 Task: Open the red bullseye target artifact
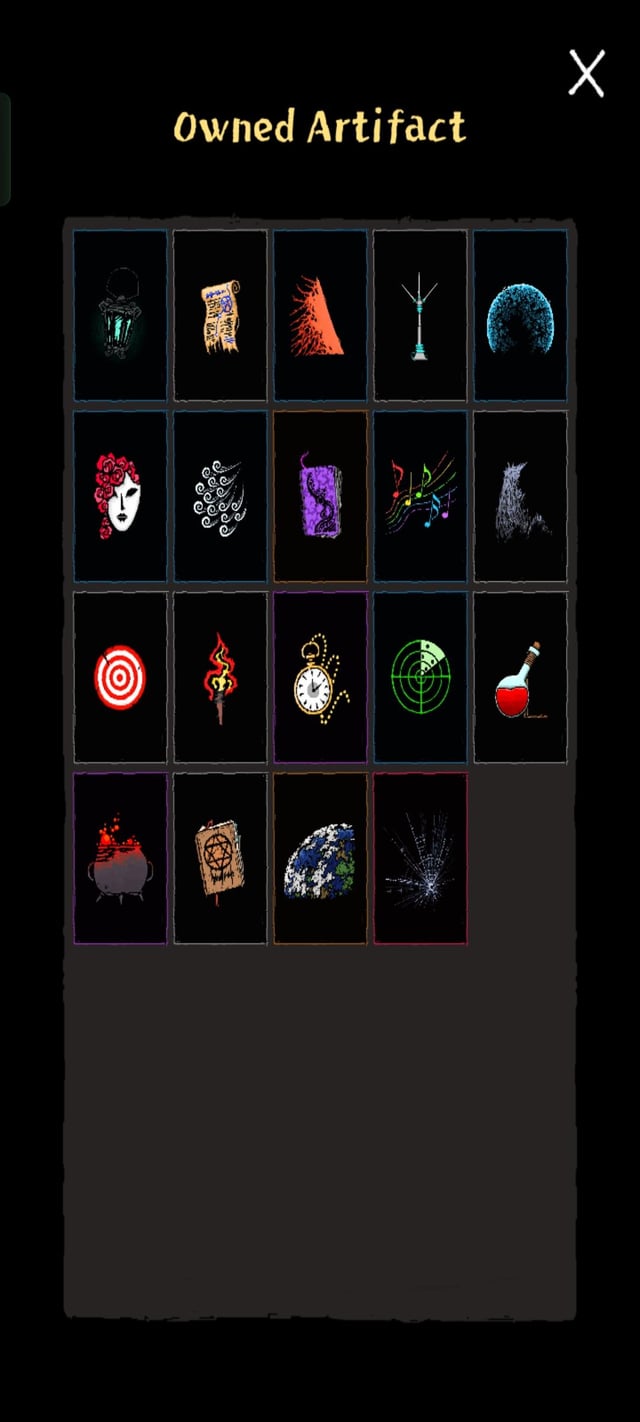click(x=120, y=677)
